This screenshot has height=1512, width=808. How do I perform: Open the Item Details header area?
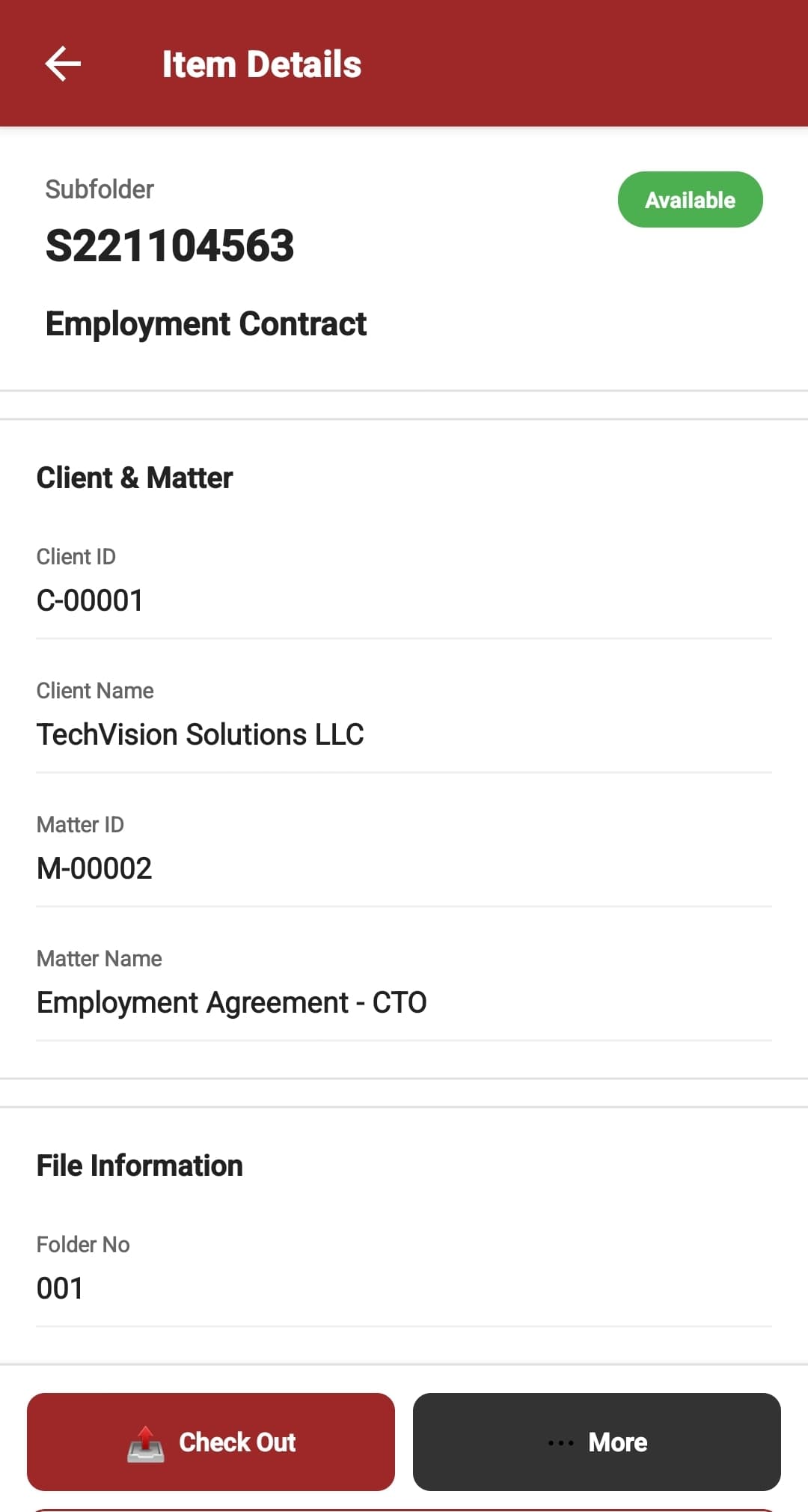pos(261,64)
